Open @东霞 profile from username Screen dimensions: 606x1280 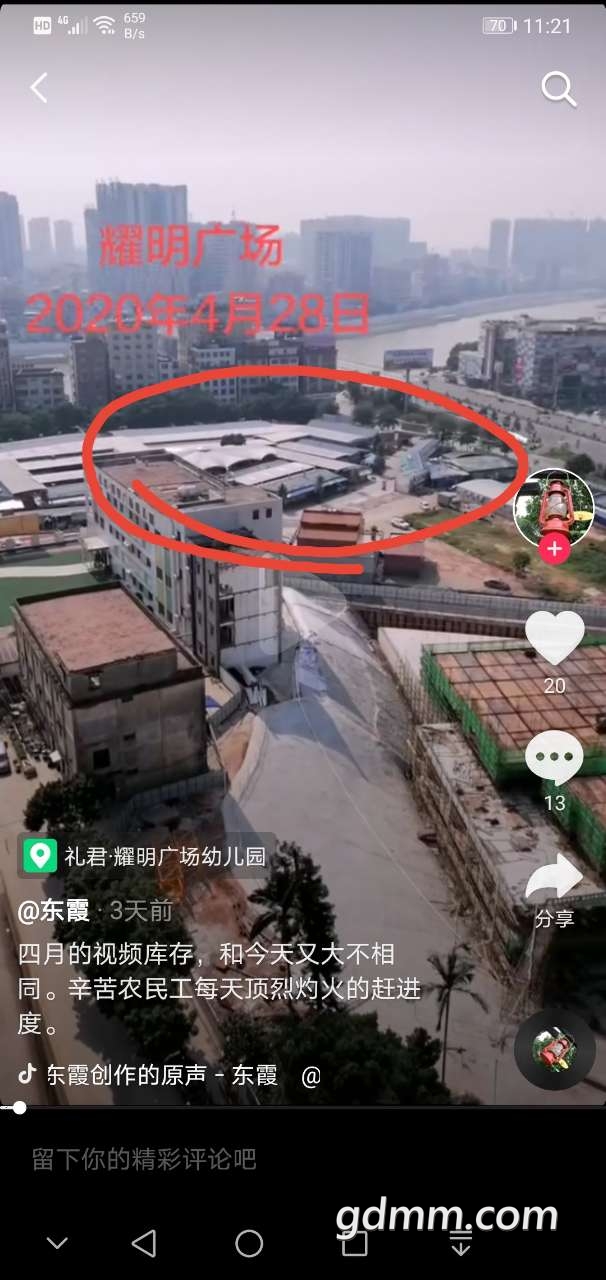54,910
